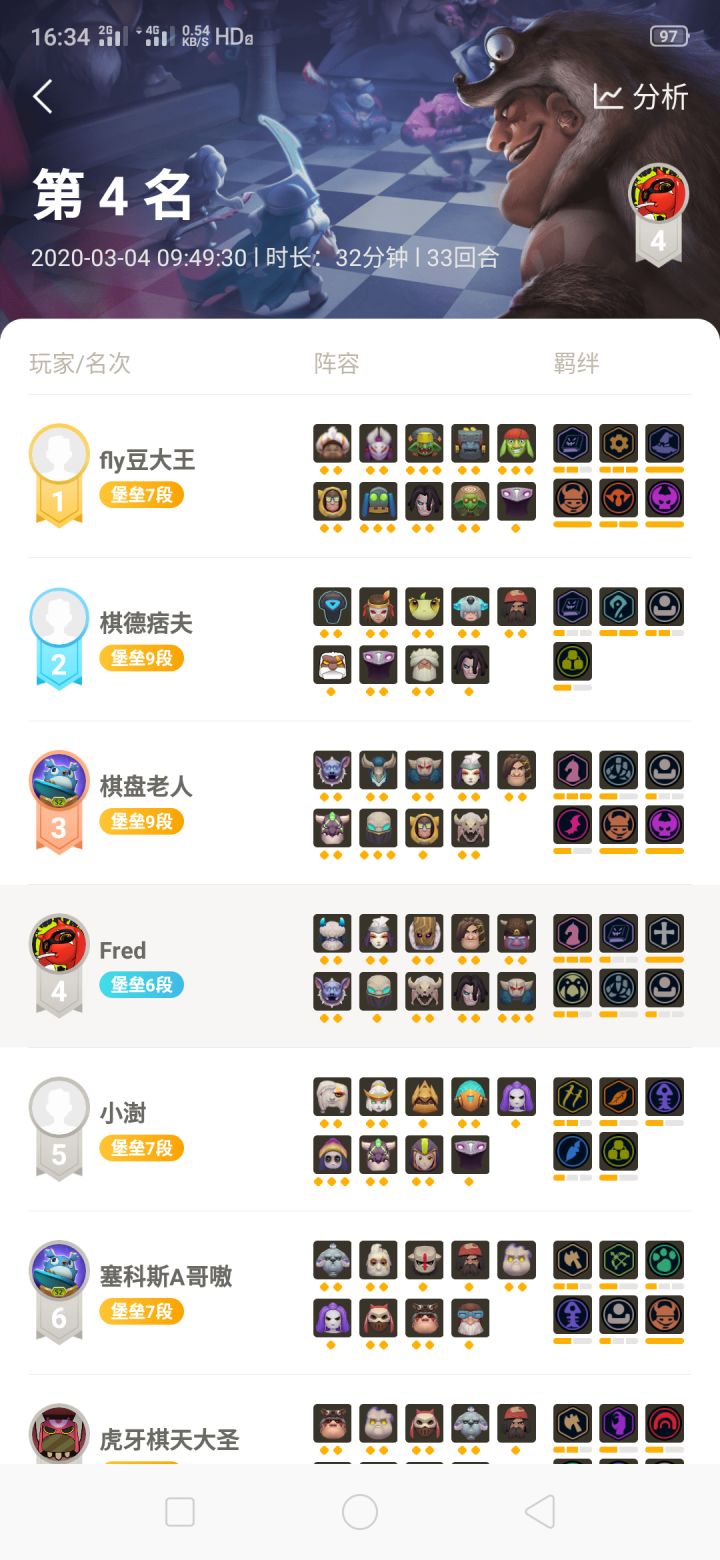720x1560 pixels.
Task: Click the spellbook synergy icon in fly豆大王's row
Action: (x=572, y=443)
